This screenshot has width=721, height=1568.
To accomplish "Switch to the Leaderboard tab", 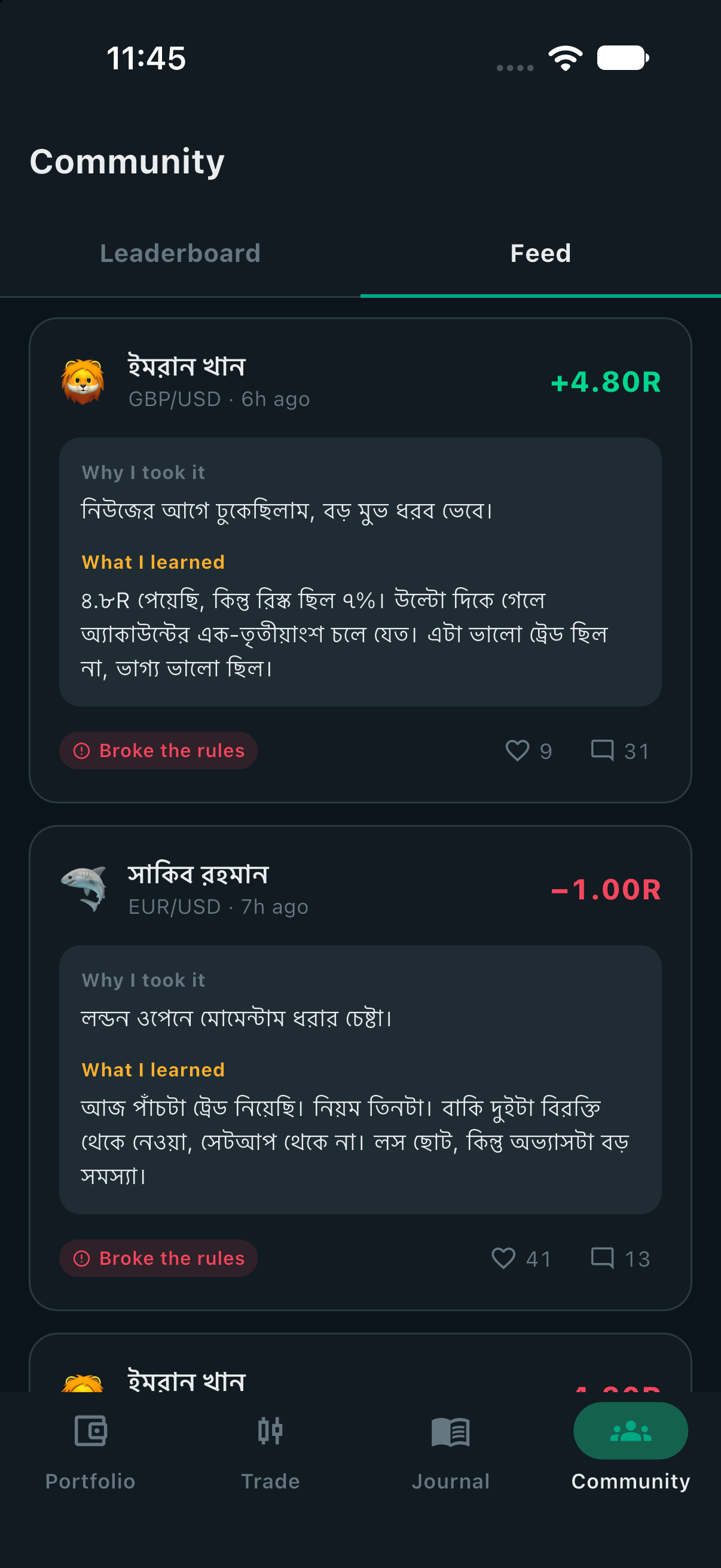I will (180, 253).
